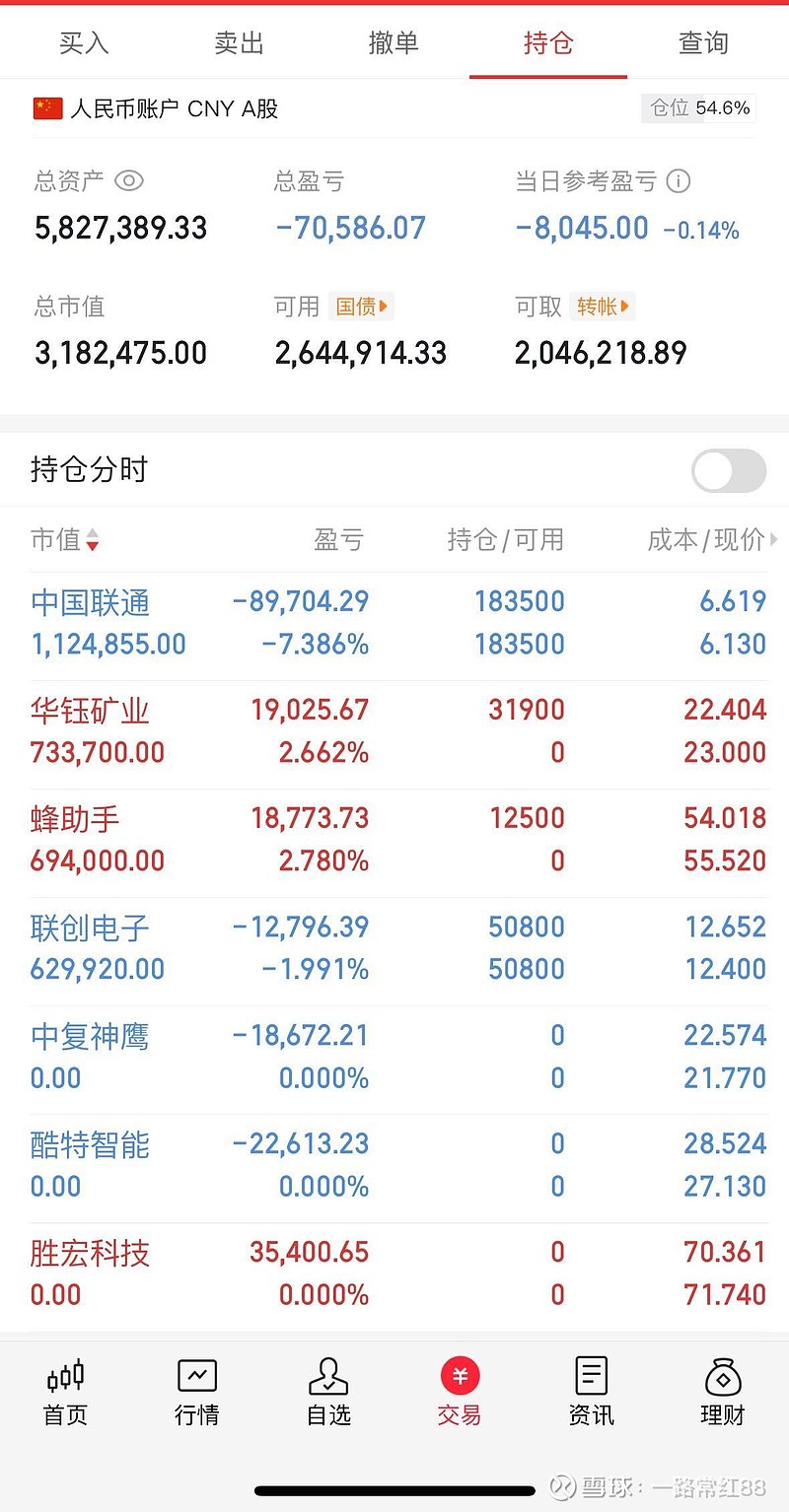
Task: Open the info icon next to 当日参考盈亏
Action: click(x=679, y=181)
